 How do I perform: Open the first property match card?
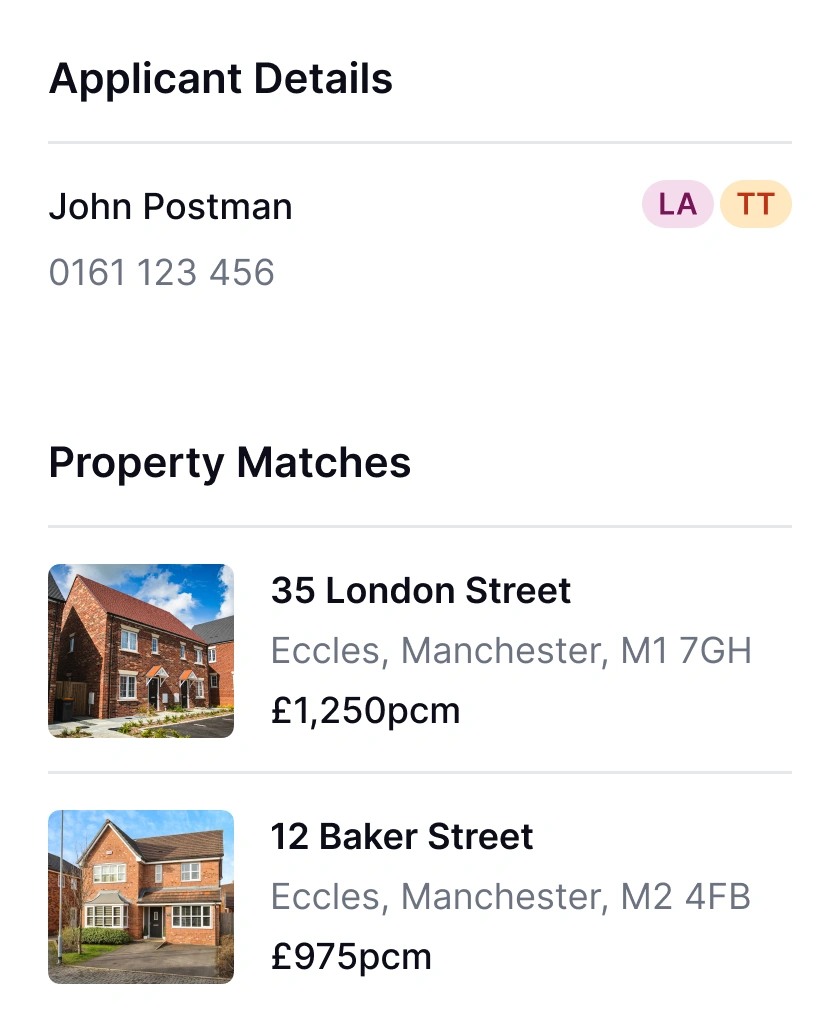coord(420,651)
